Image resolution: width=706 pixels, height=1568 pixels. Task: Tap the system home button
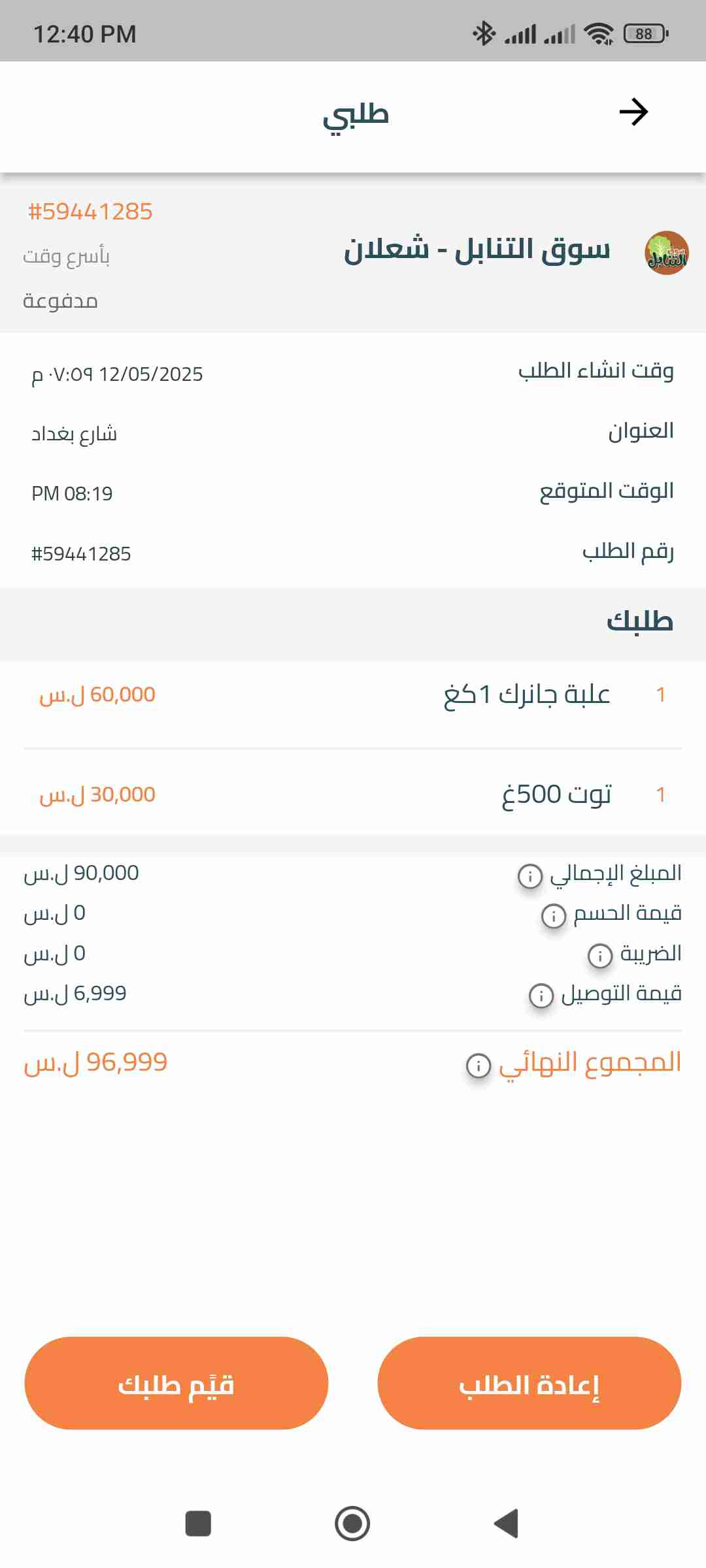pos(352,1524)
